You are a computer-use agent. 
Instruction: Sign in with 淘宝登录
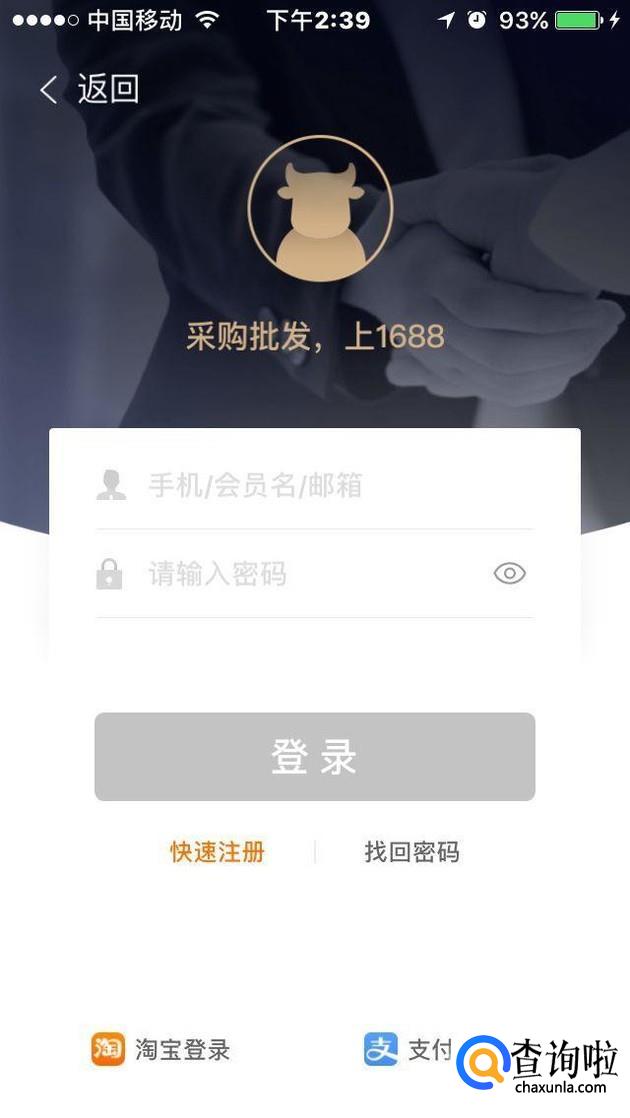click(161, 1049)
